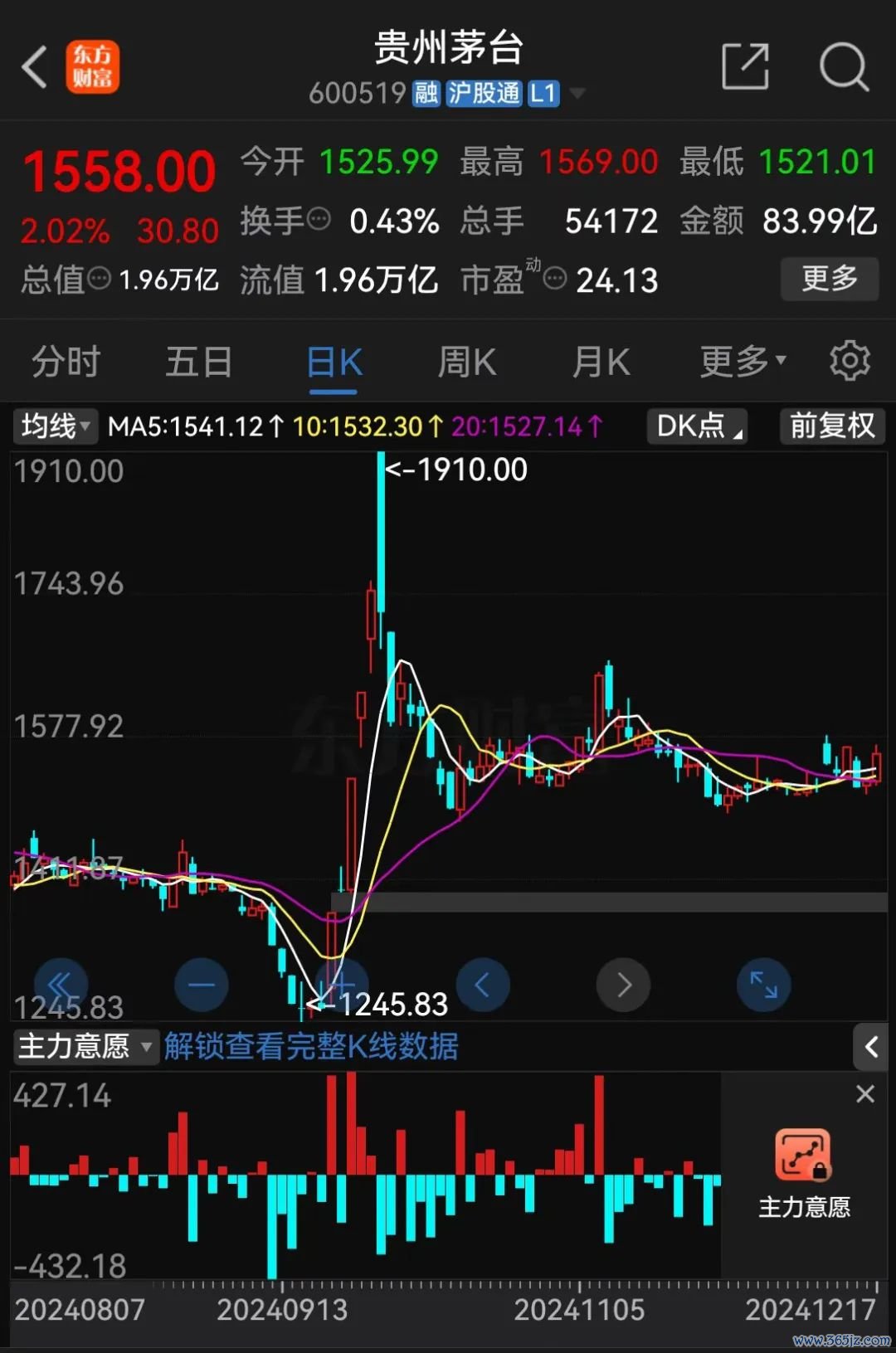The width and height of the screenshot is (896, 1353).
Task: Switch to the 分时 chart tab
Action: pyautogui.click(x=66, y=363)
